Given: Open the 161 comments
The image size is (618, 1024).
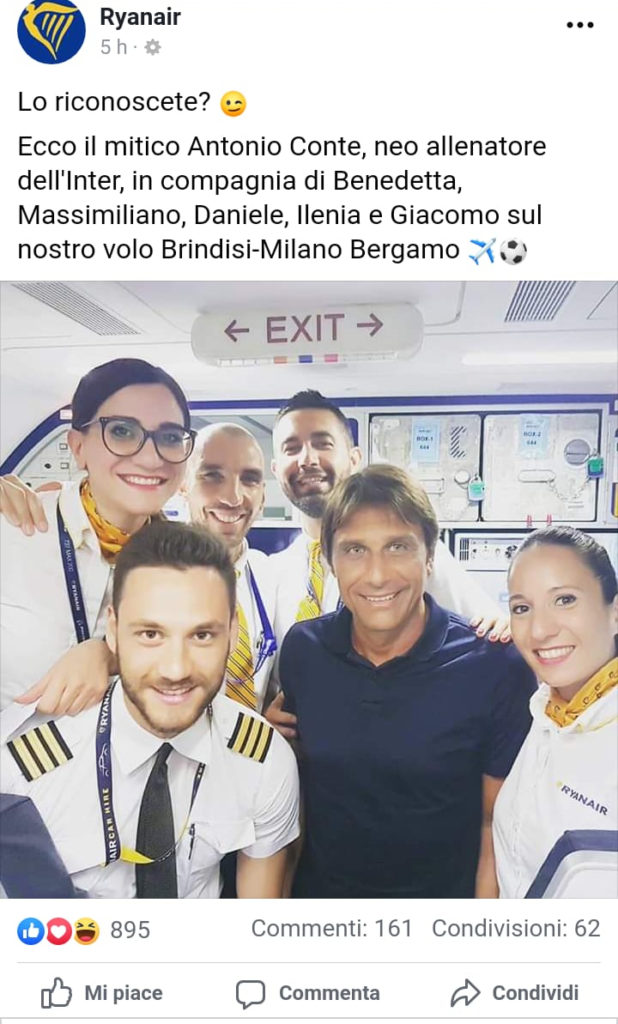Looking at the screenshot, I should (x=331, y=928).
